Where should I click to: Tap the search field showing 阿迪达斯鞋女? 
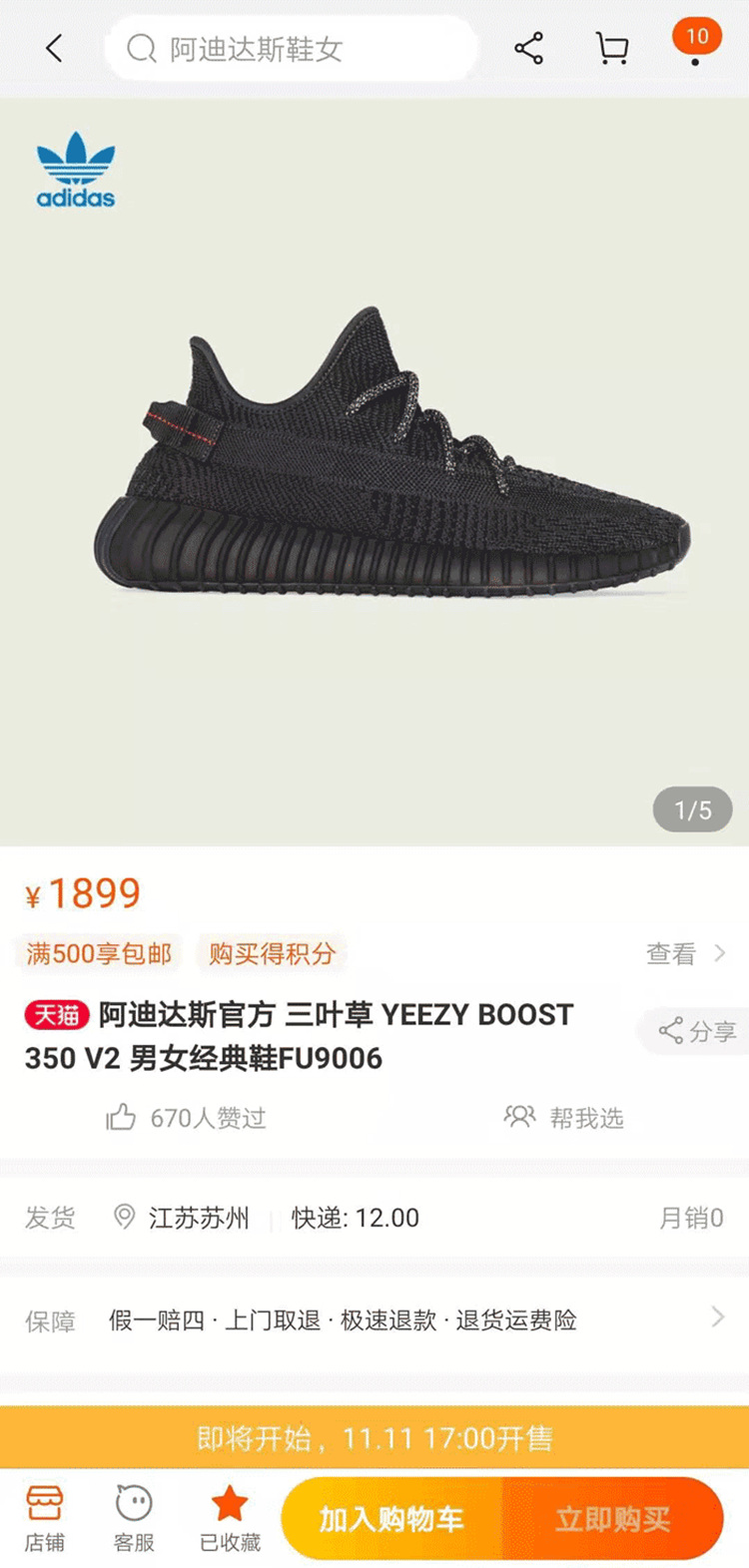(290, 48)
